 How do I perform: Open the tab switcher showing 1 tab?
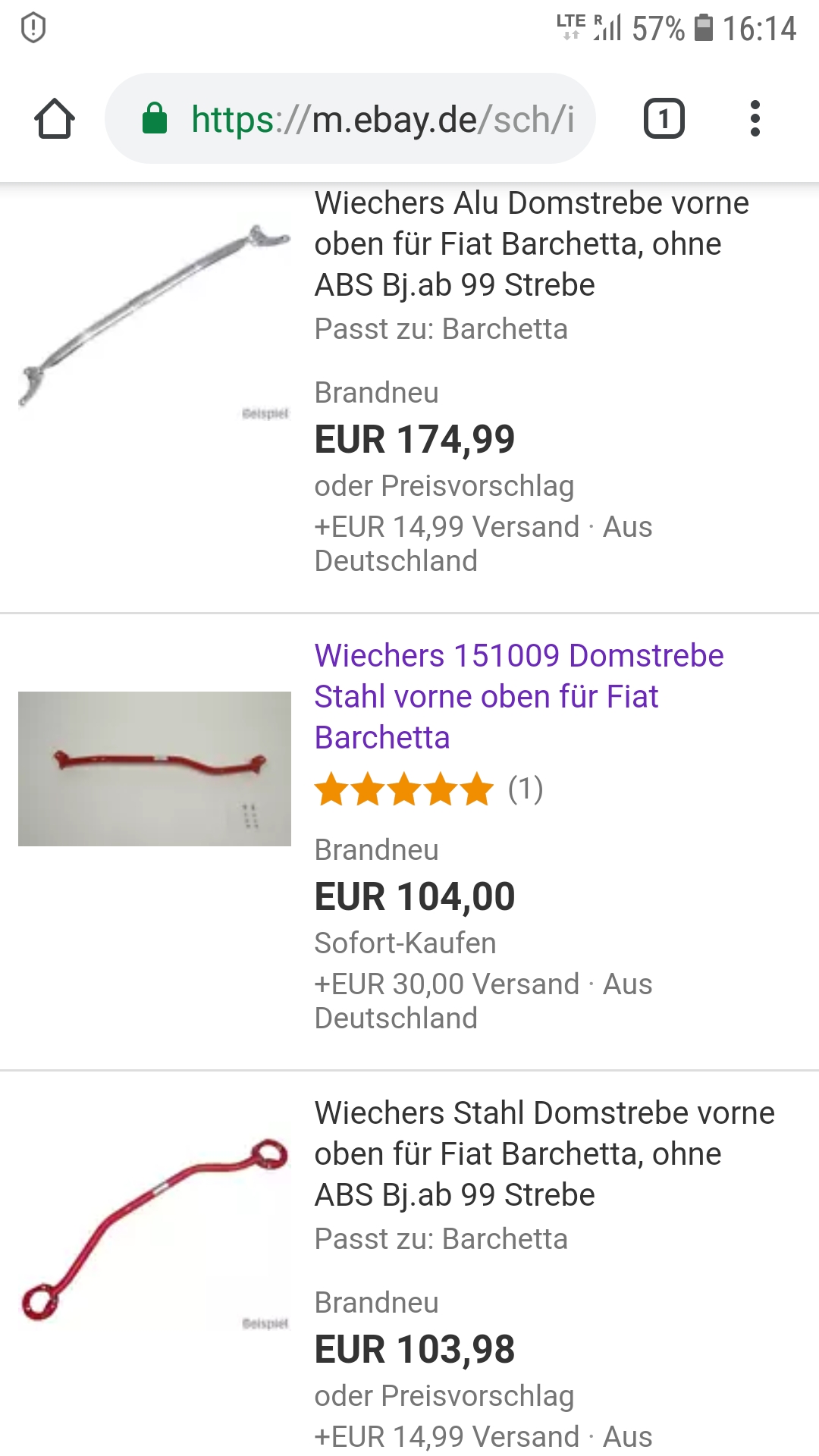coord(664,119)
